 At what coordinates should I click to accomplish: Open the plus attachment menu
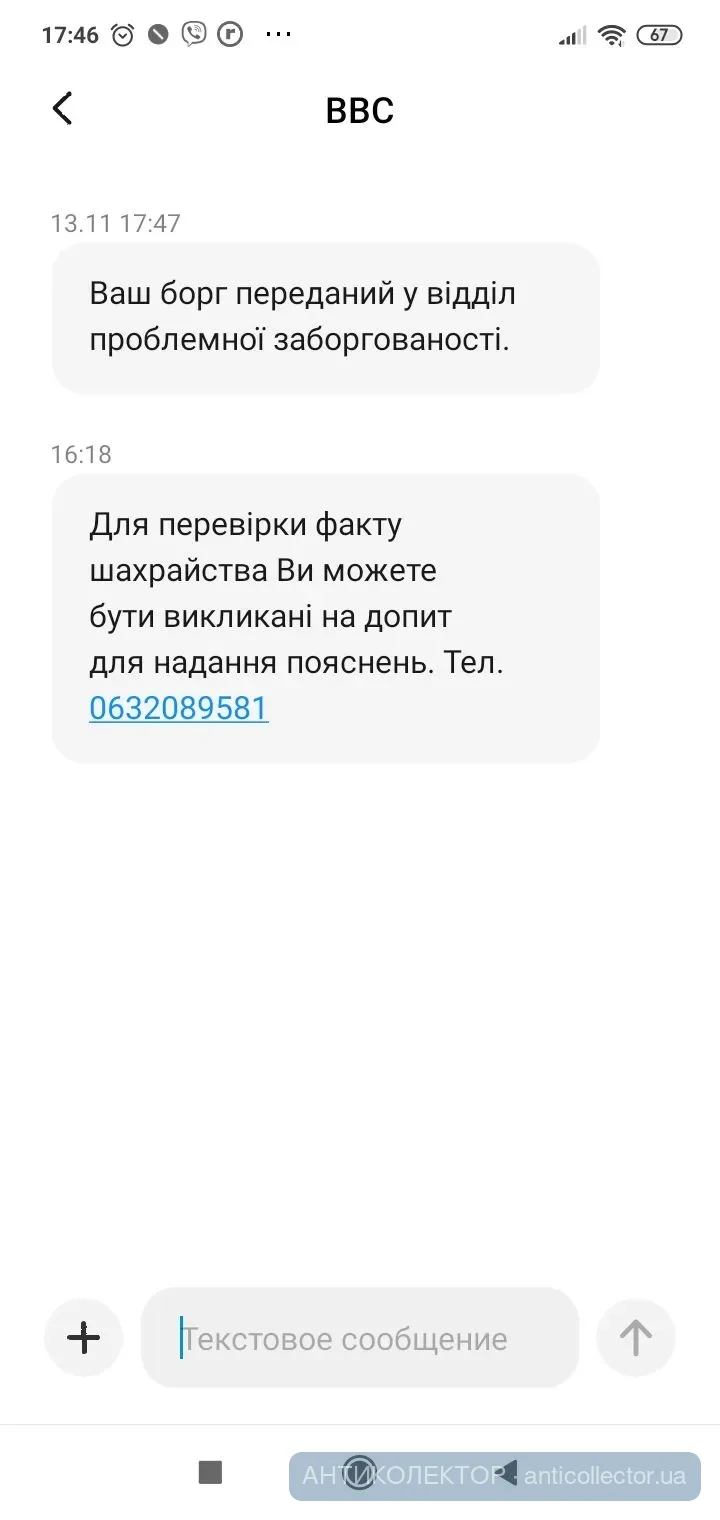pyautogui.click(x=84, y=1337)
